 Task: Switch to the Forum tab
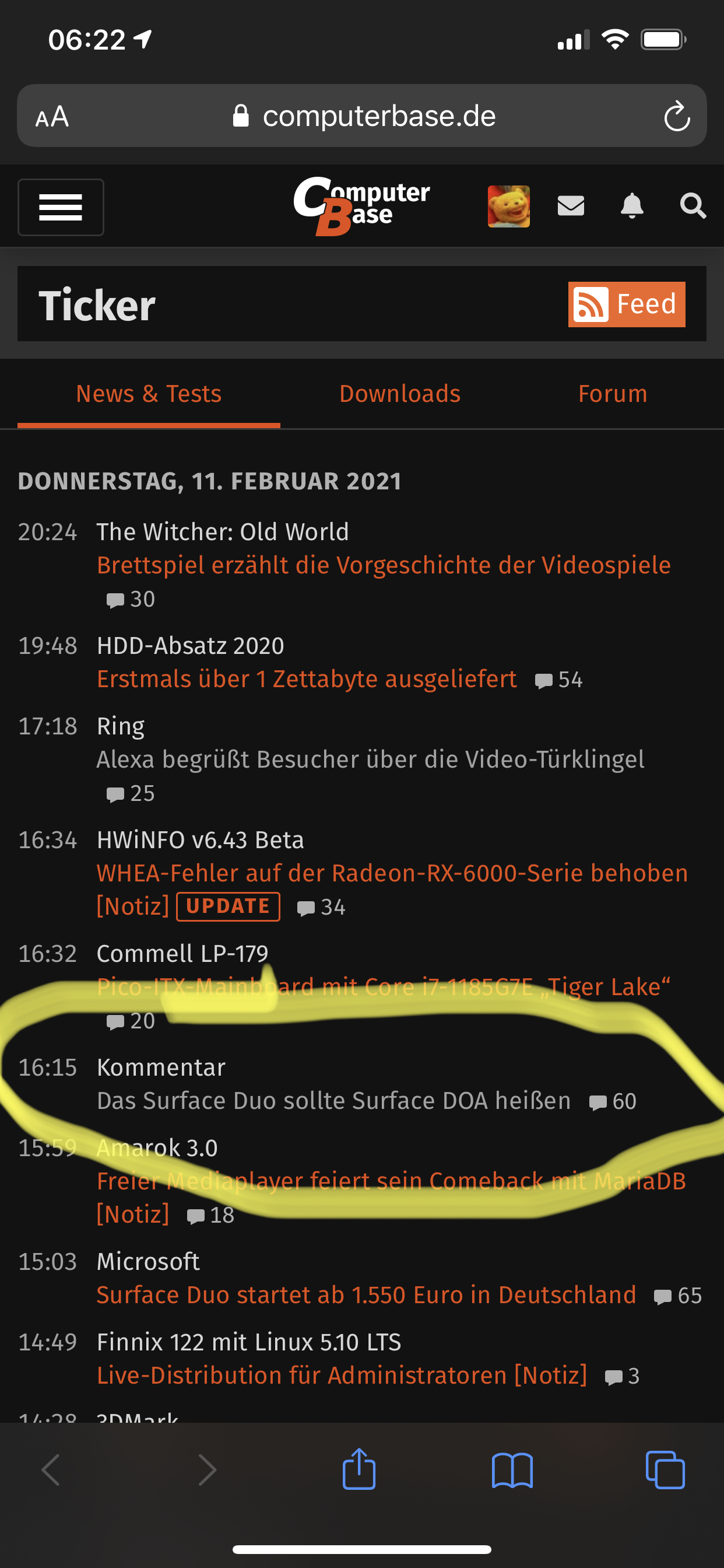(x=612, y=394)
